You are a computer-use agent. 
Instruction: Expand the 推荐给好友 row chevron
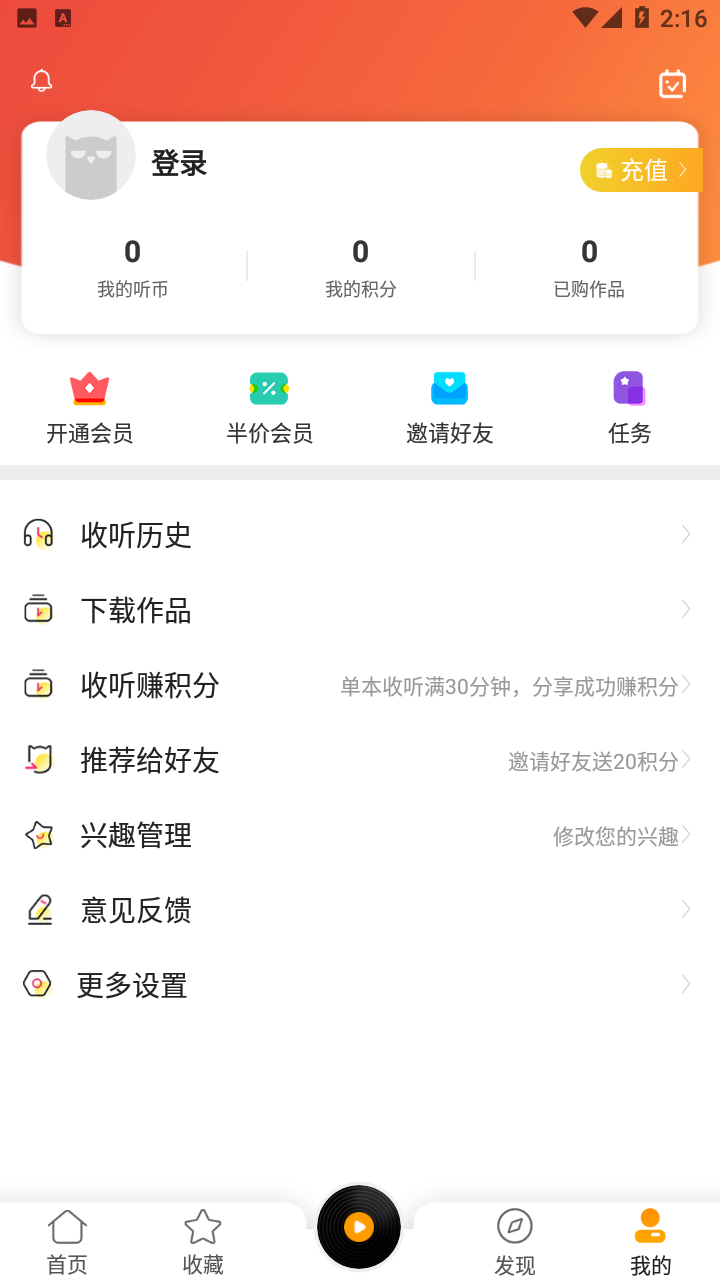[687, 760]
